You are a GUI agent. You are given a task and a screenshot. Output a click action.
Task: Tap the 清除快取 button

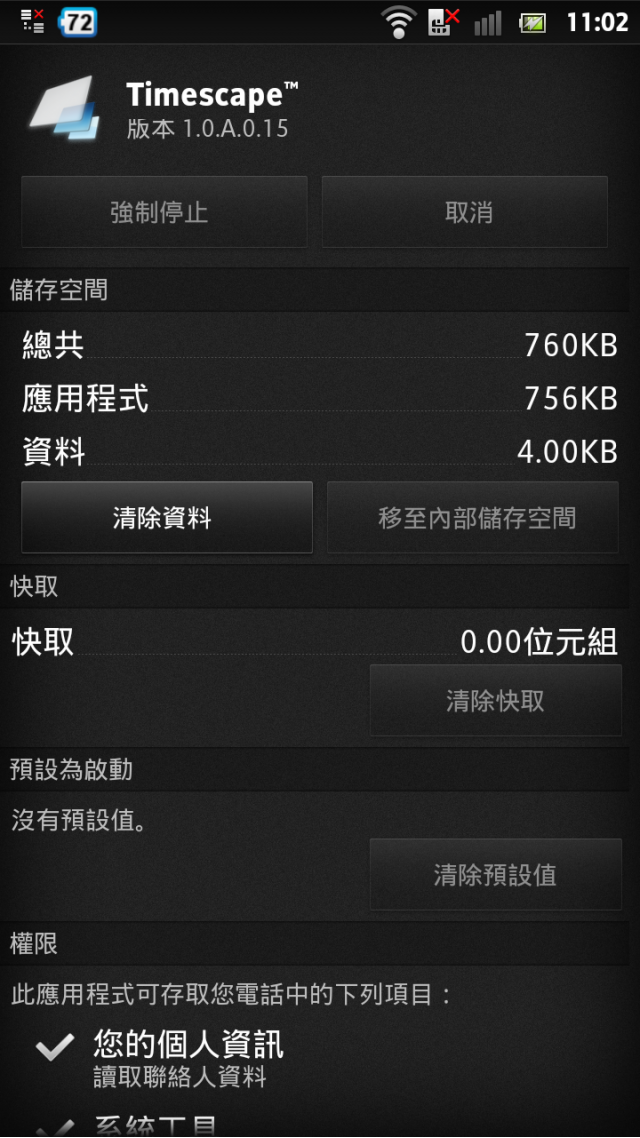pos(495,700)
